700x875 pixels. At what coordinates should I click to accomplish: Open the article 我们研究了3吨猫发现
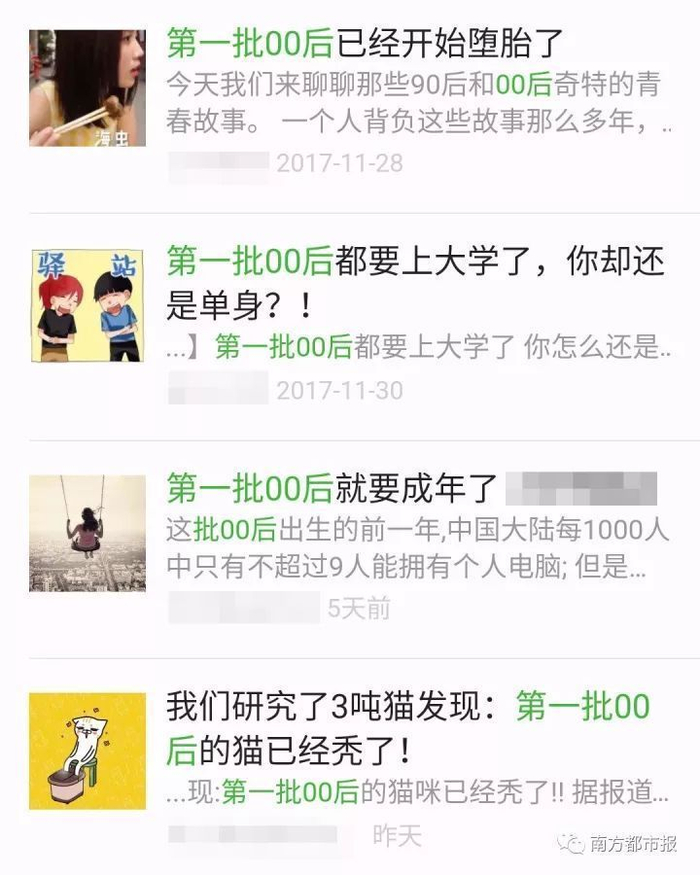(x=408, y=710)
